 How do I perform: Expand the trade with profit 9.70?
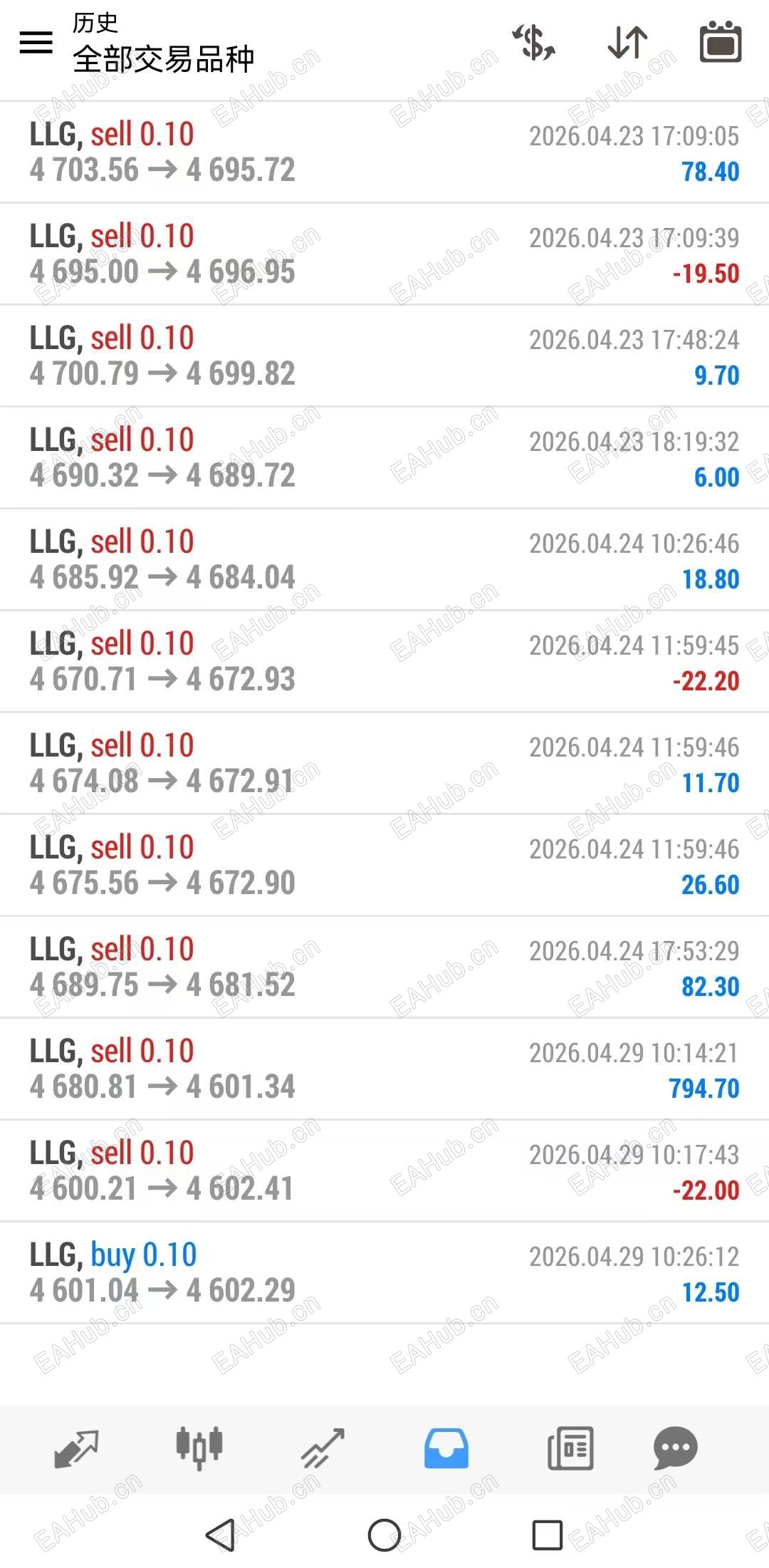click(x=384, y=356)
